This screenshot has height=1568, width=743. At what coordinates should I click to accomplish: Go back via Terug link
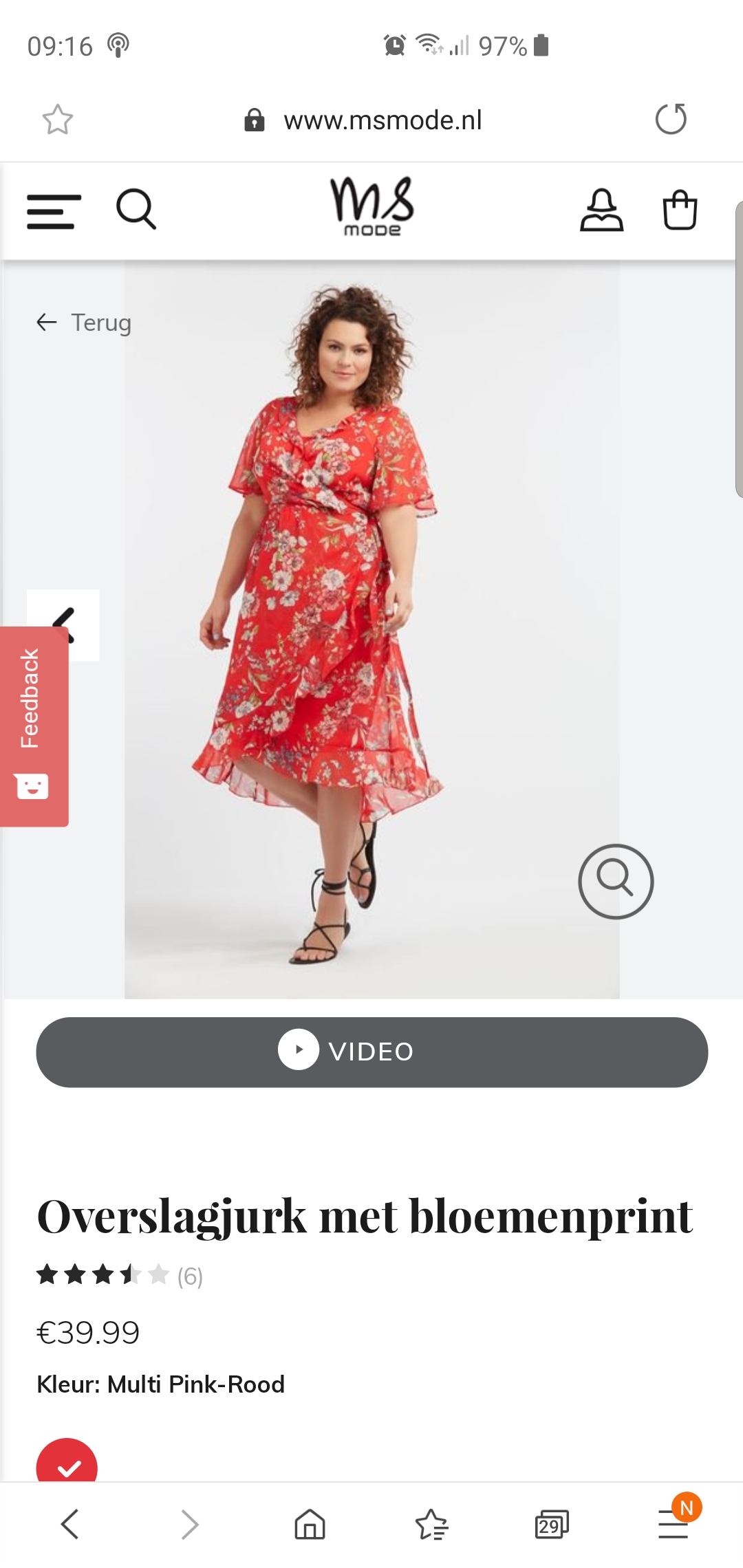tap(83, 322)
